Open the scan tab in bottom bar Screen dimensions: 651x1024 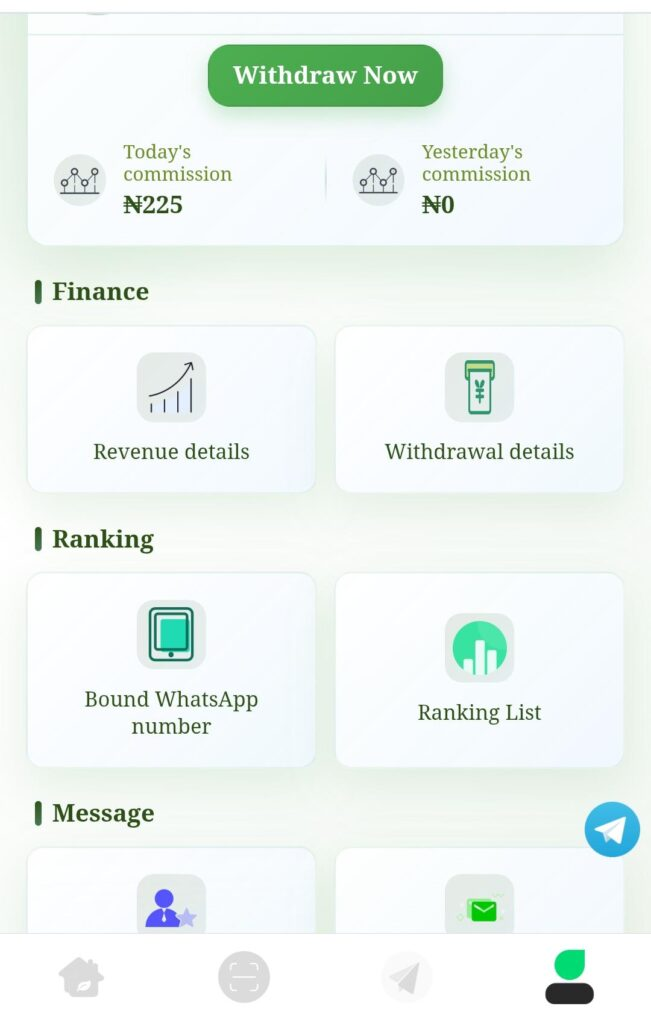244,977
